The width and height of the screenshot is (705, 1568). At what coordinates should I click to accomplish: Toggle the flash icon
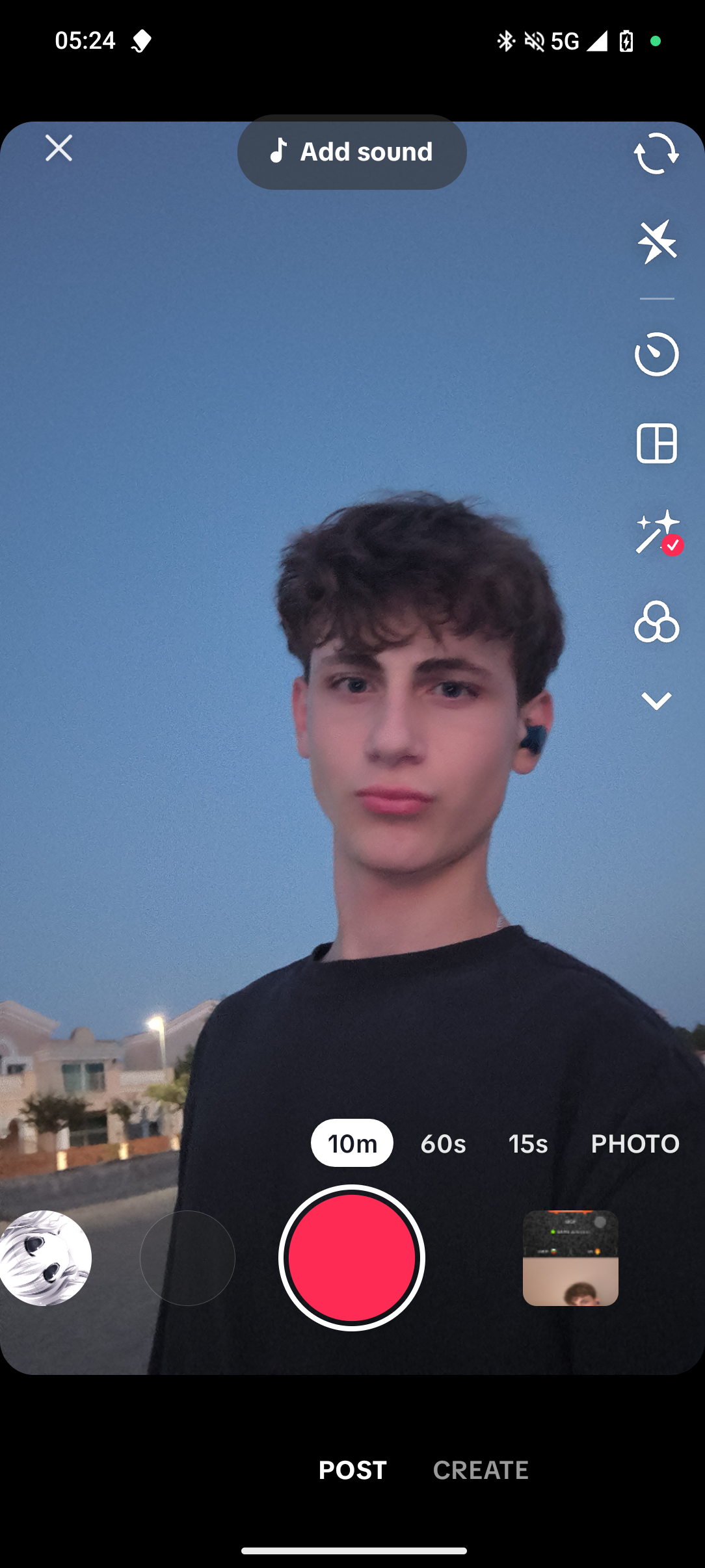[x=657, y=242]
